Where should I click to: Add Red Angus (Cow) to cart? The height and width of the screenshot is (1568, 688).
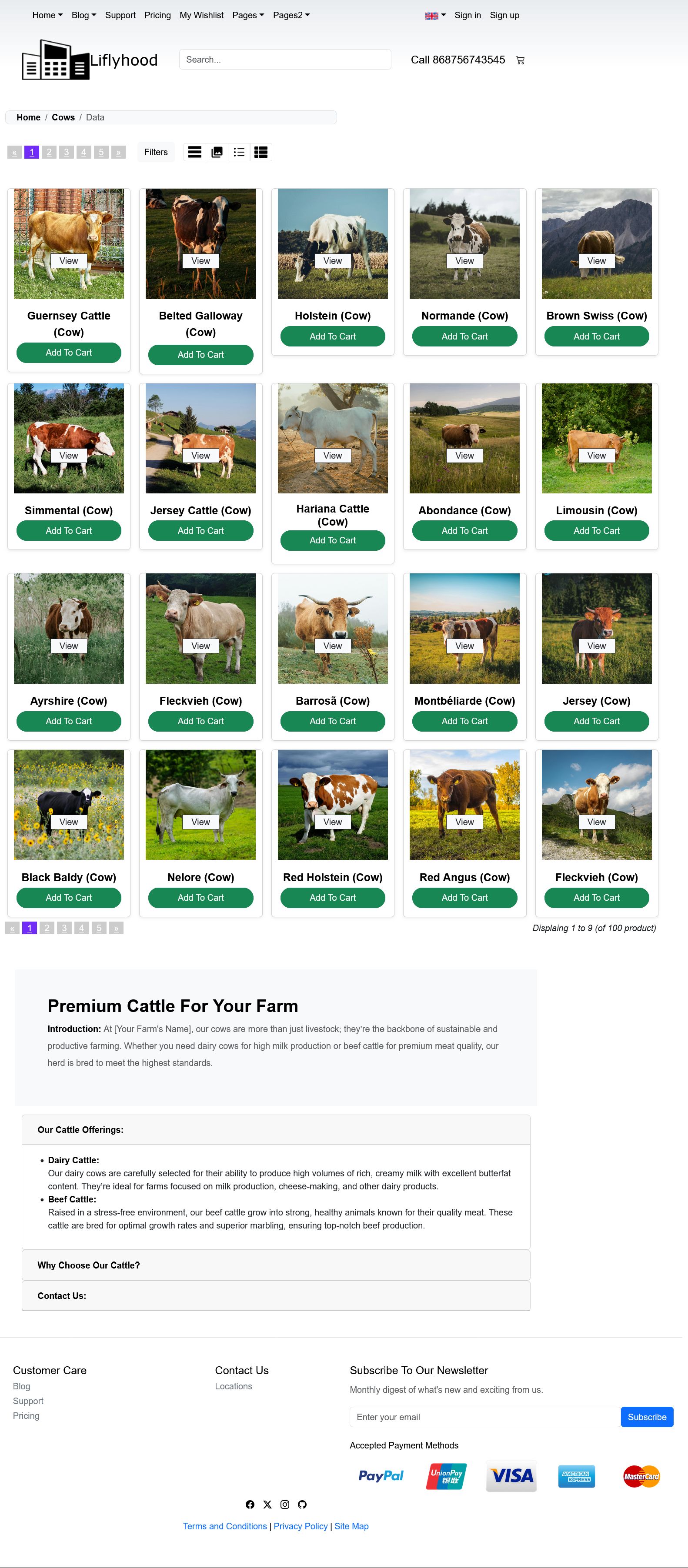(464, 898)
